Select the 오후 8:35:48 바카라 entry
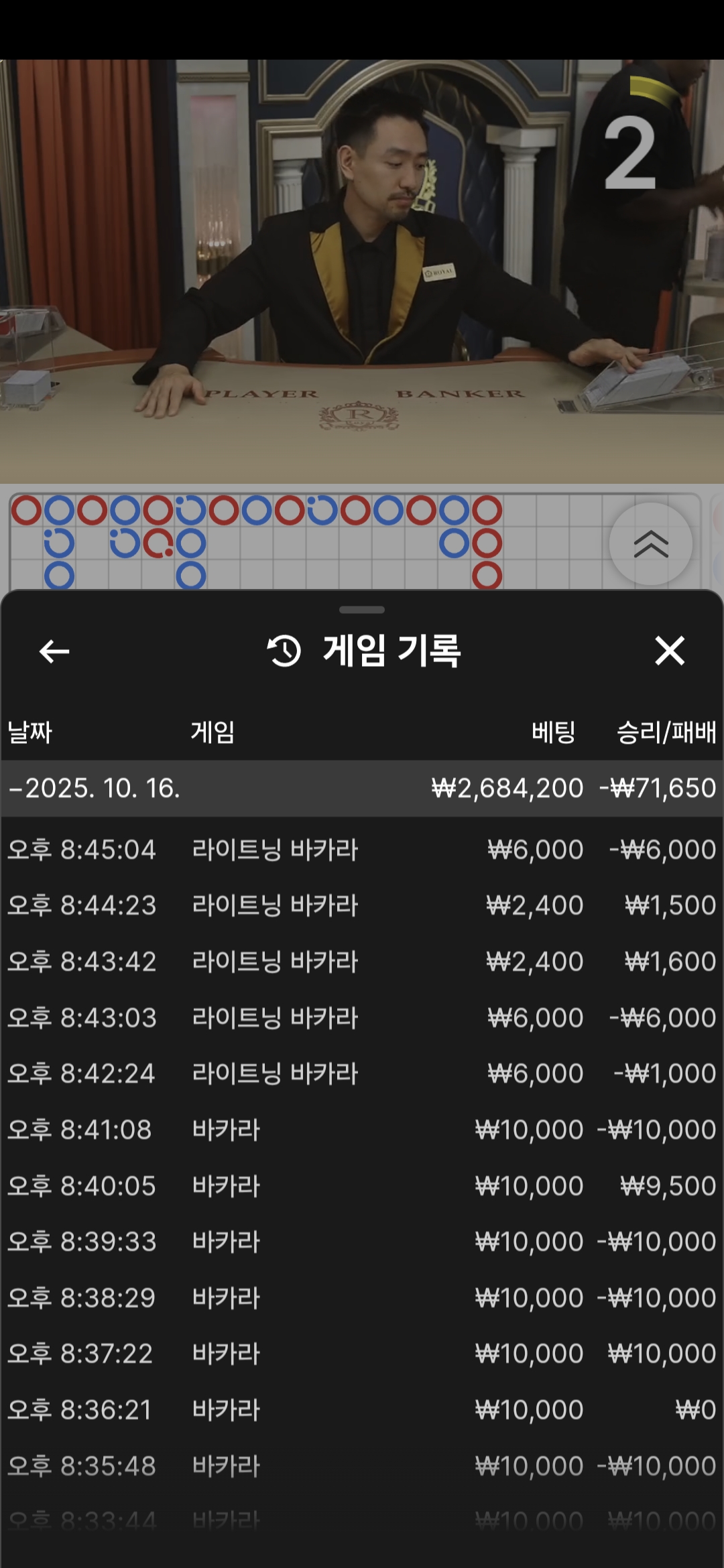The width and height of the screenshot is (724, 1568). point(362,1466)
